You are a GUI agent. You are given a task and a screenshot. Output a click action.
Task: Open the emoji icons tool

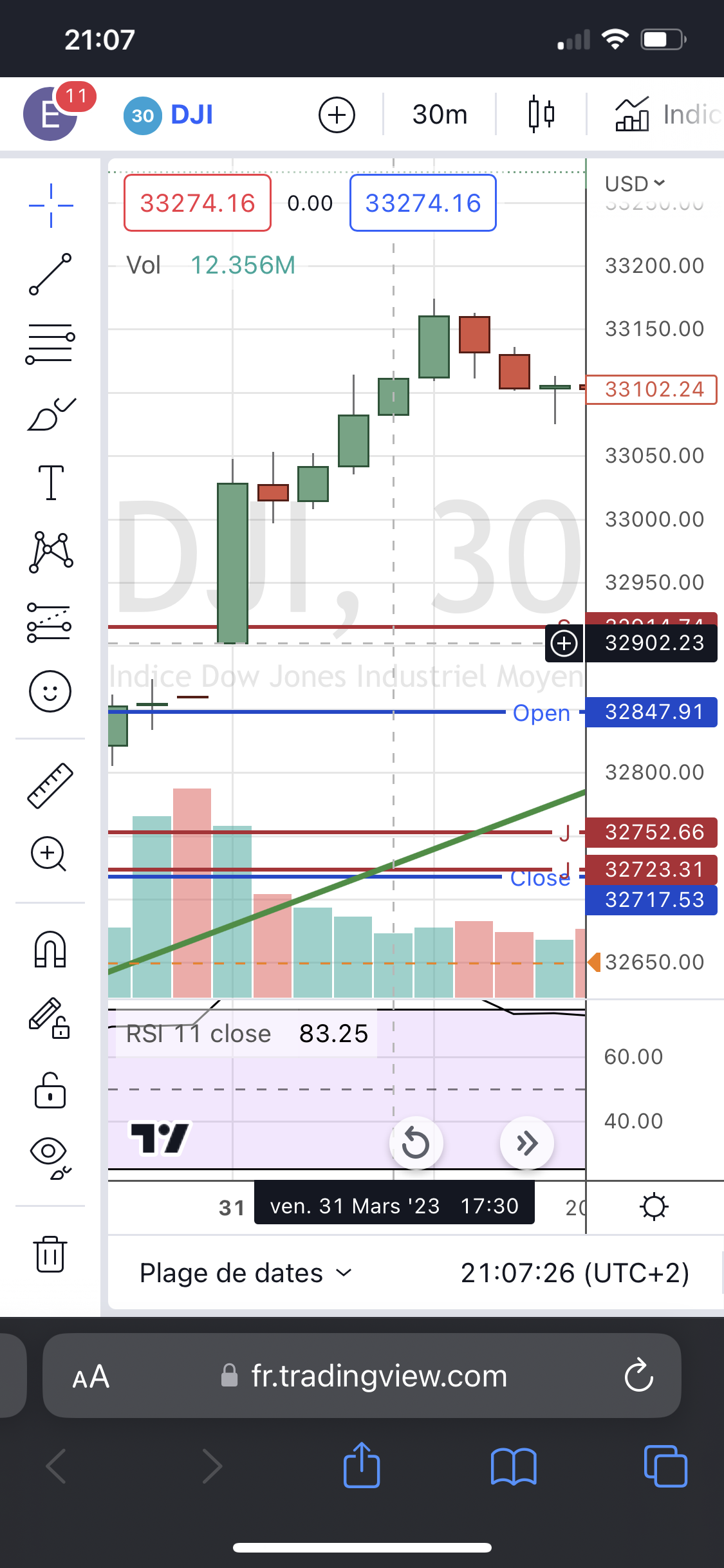tap(50, 691)
